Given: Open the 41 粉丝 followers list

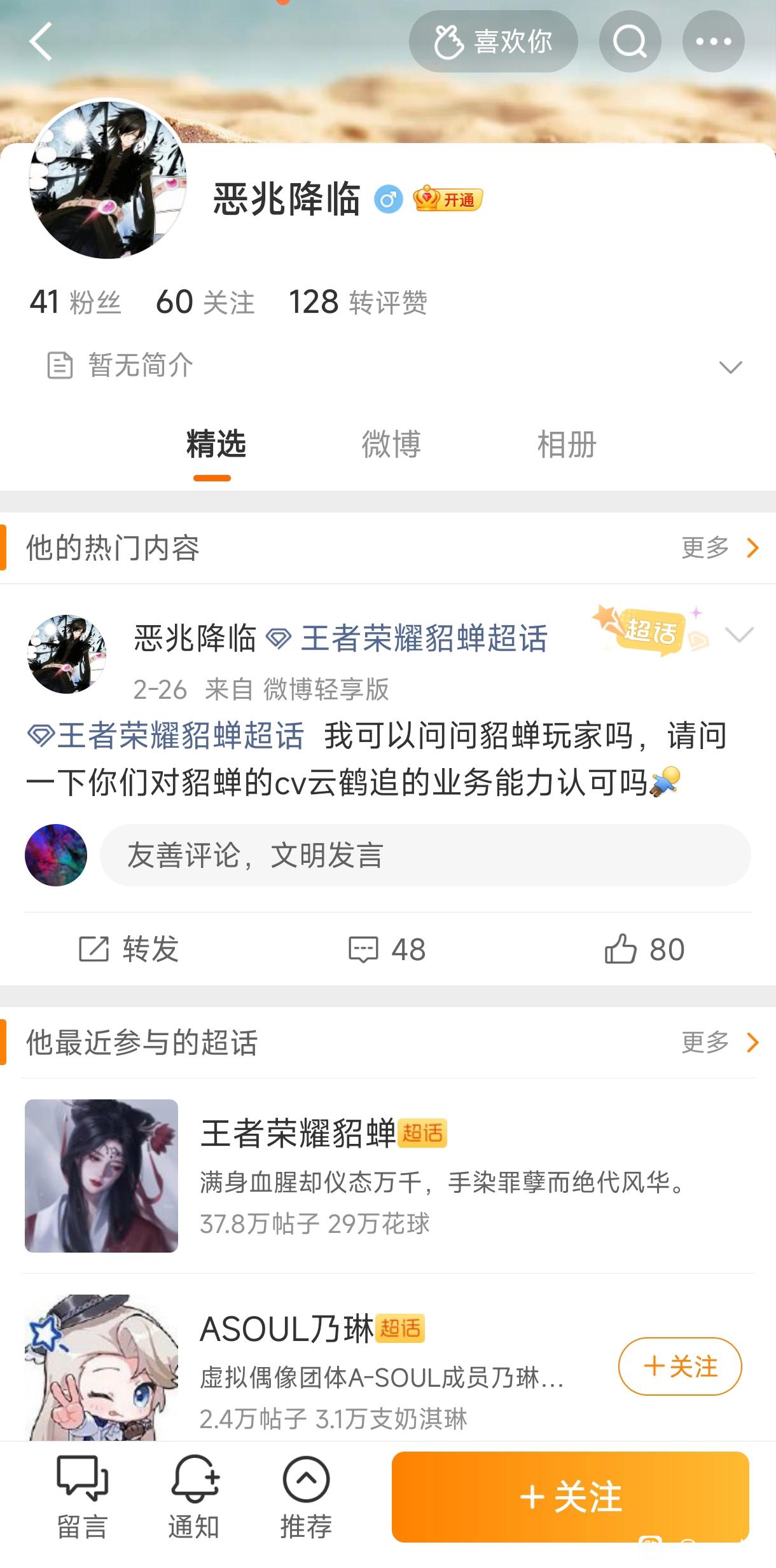Looking at the screenshot, I should click(x=75, y=302).
